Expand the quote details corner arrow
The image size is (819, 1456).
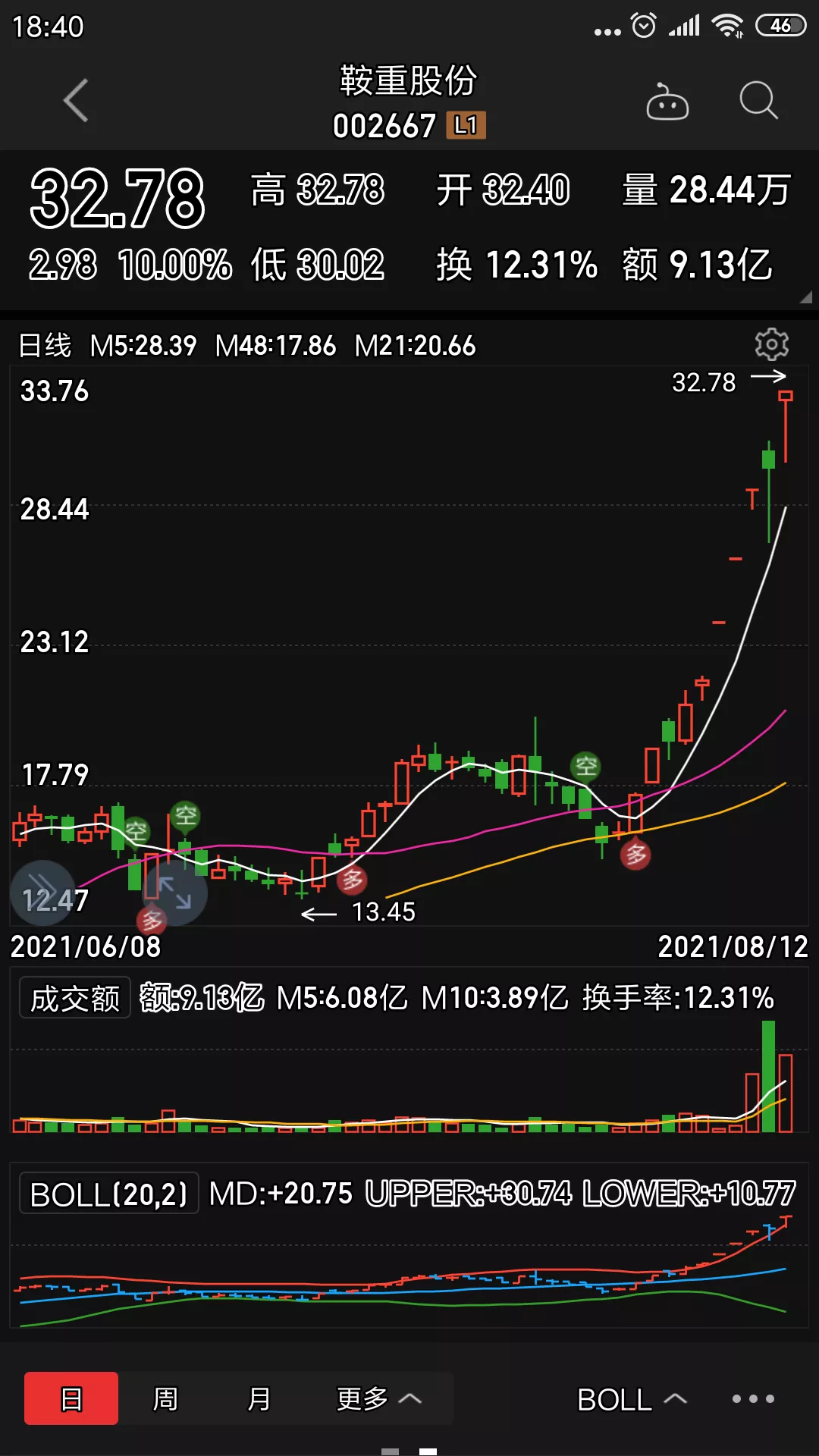click(x=805, y=297)
